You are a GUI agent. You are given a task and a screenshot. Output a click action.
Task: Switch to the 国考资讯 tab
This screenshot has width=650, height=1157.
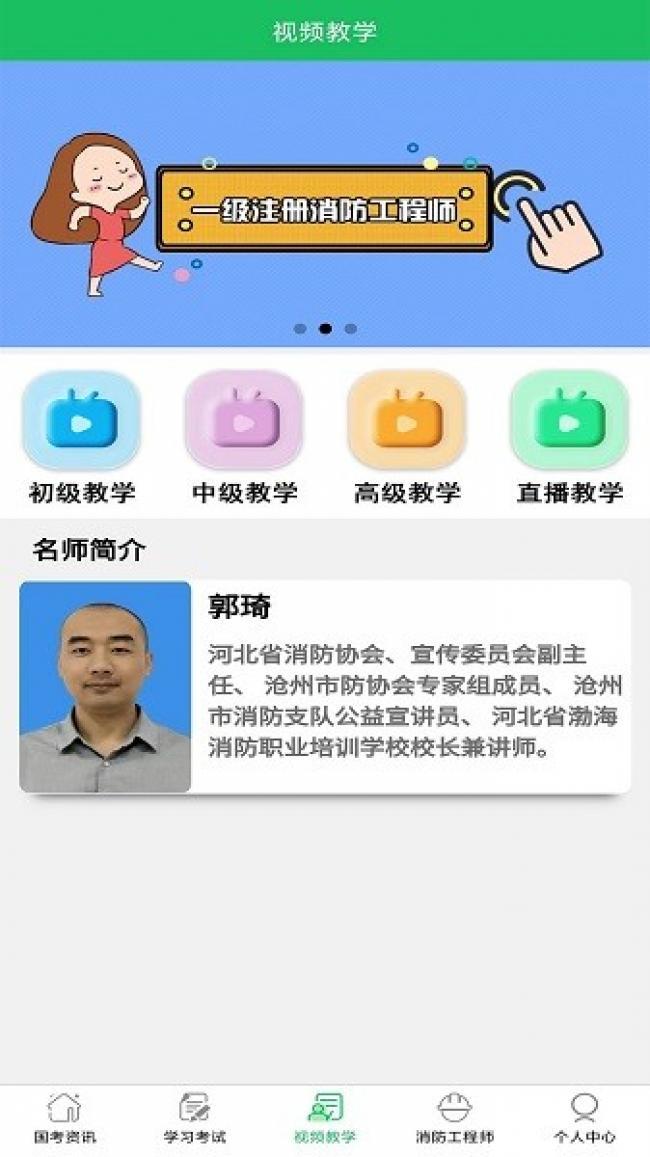(x=65, y=1118)
